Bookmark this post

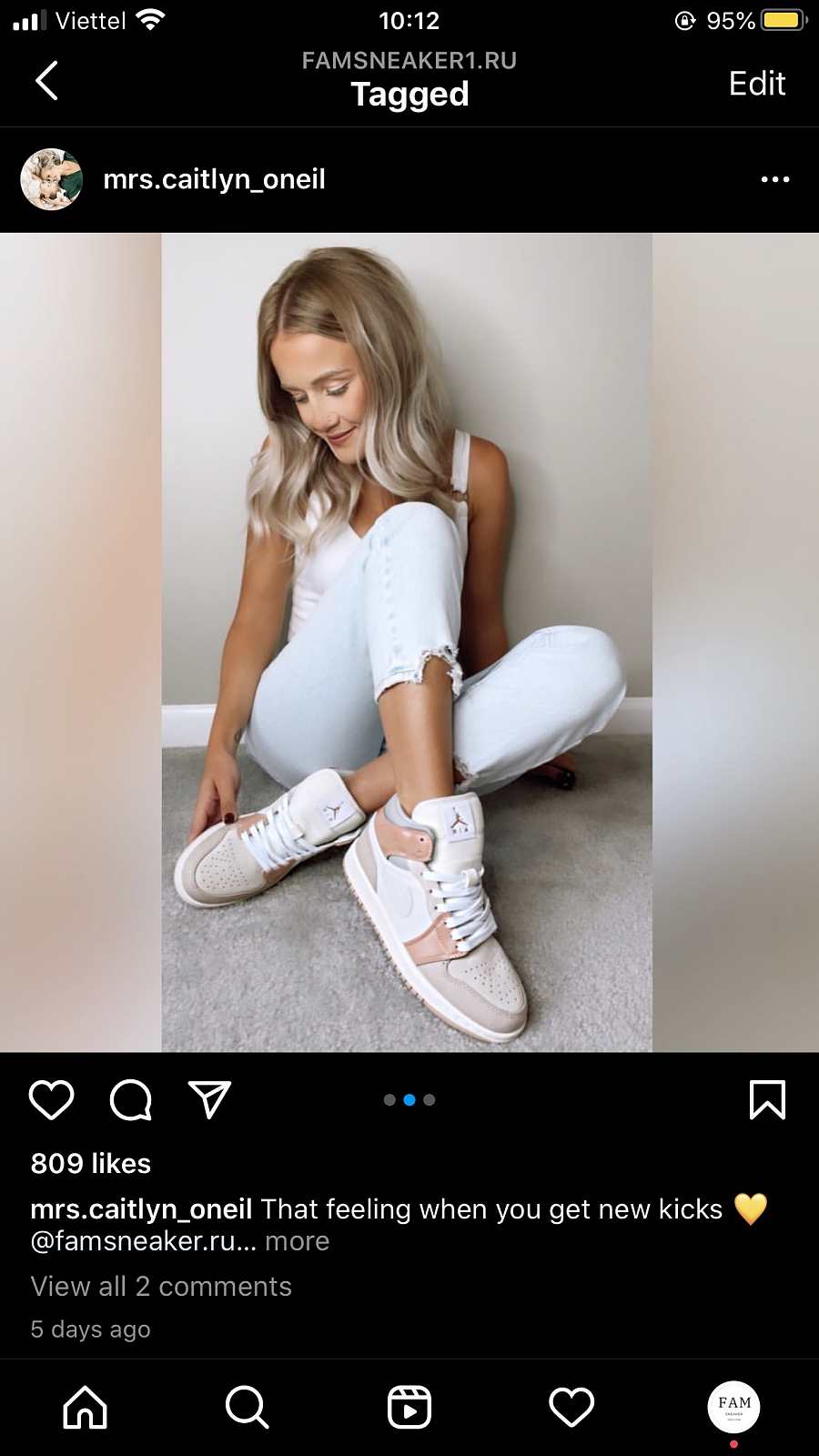click(x=767, y=1100)
